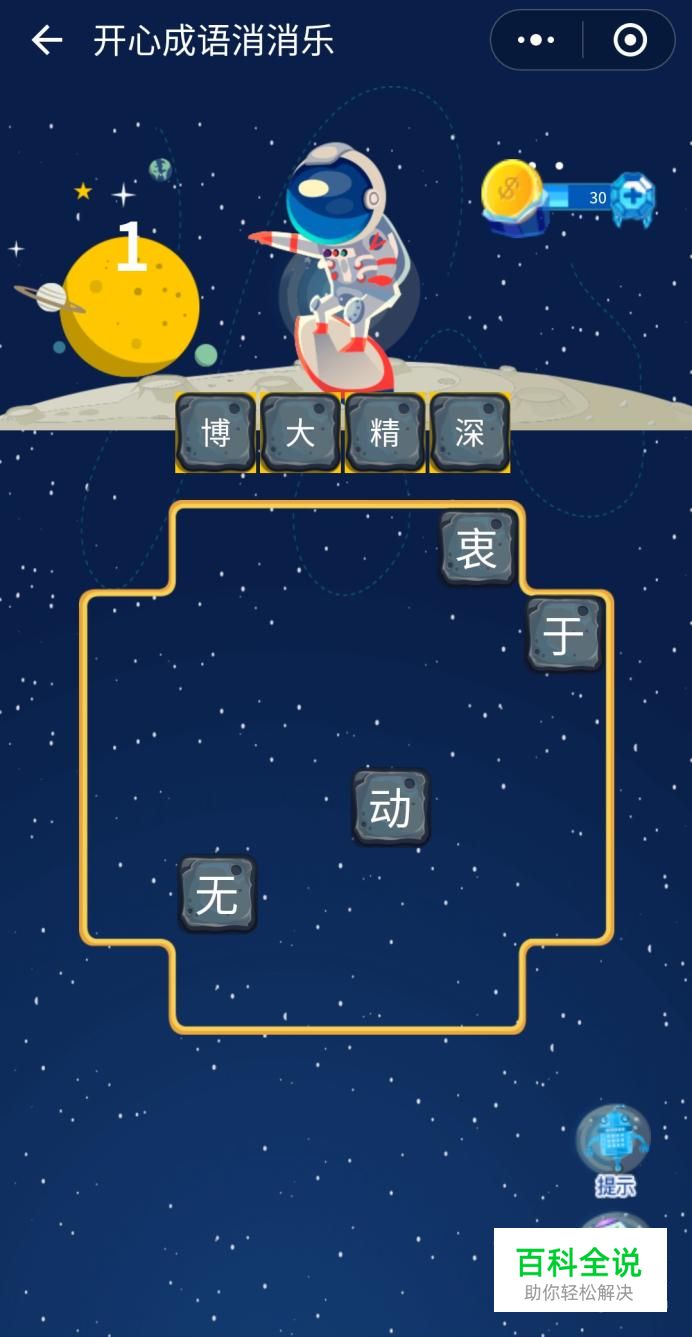Open the mini program's three-dot menu
This screenshot has width=692, height=1337.
point(536,40)
